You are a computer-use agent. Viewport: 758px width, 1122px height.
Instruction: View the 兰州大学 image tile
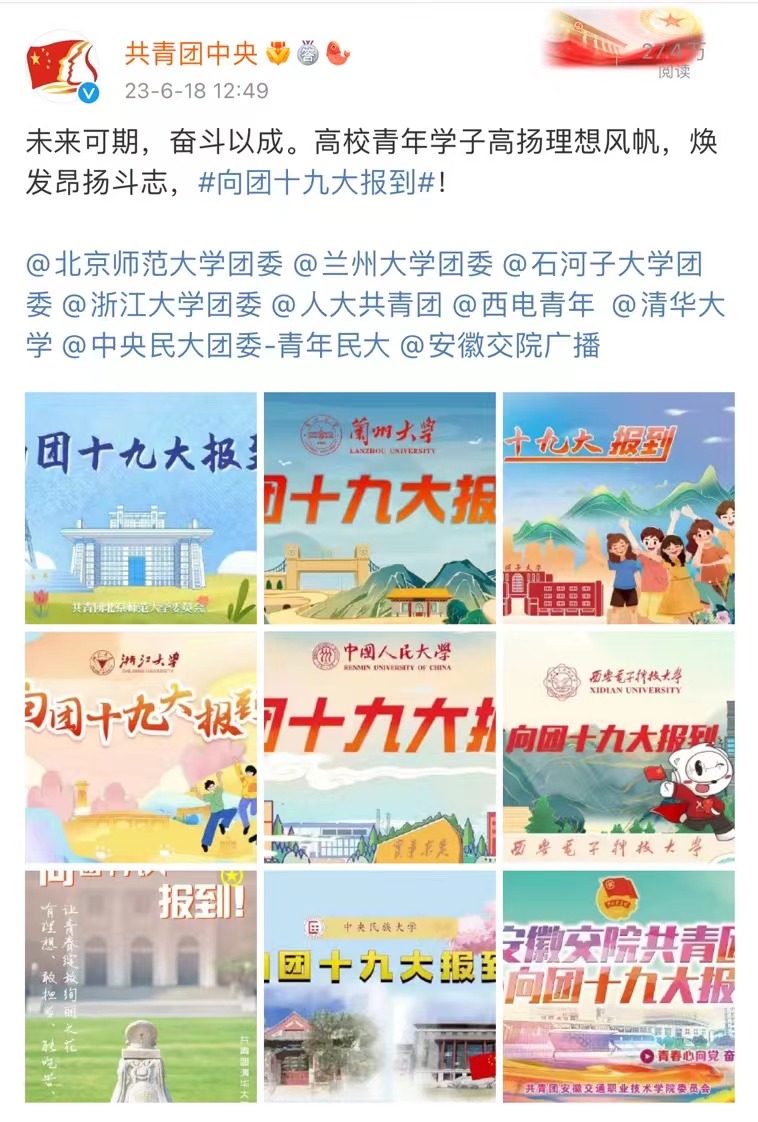[380, 508]
